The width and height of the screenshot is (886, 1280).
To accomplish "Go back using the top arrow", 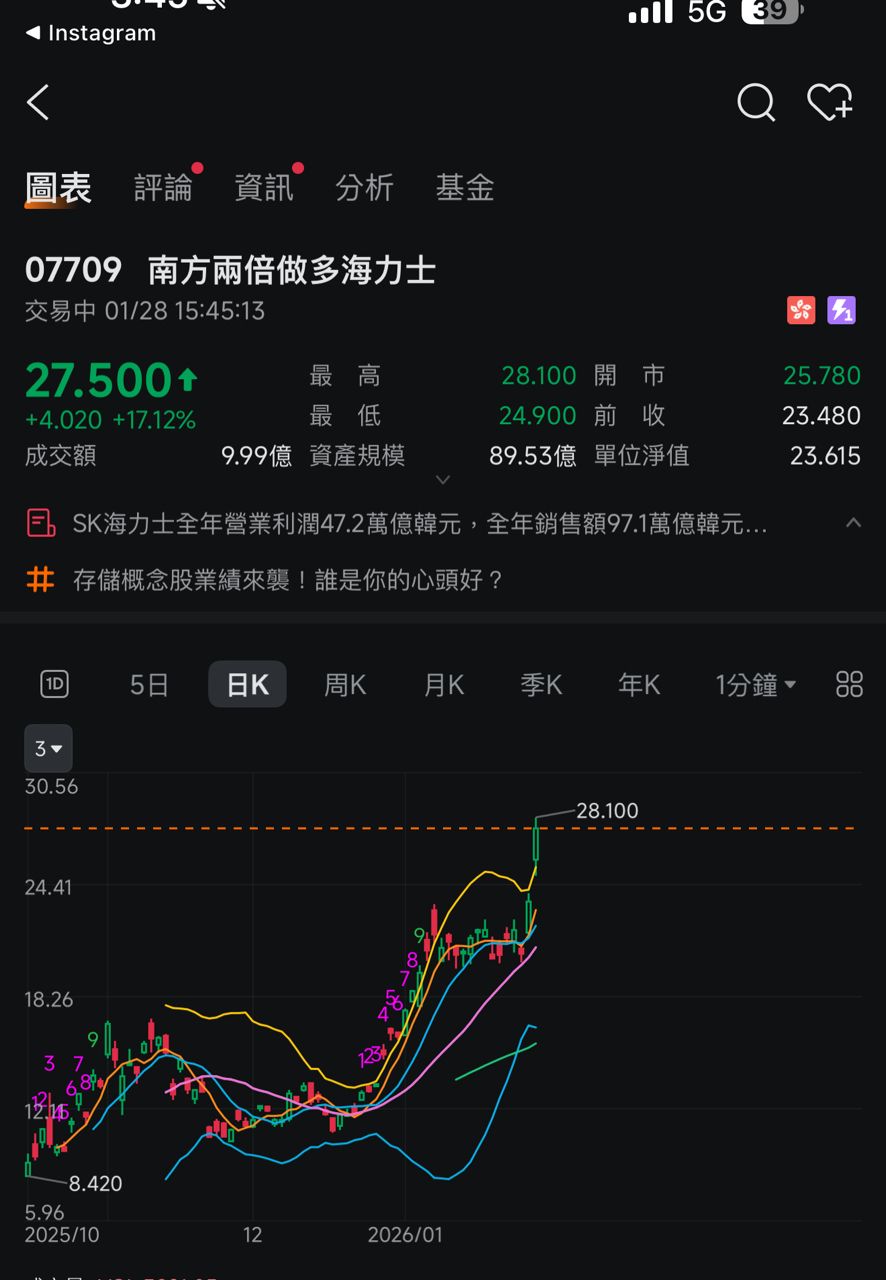I will [x=38, y=103].
